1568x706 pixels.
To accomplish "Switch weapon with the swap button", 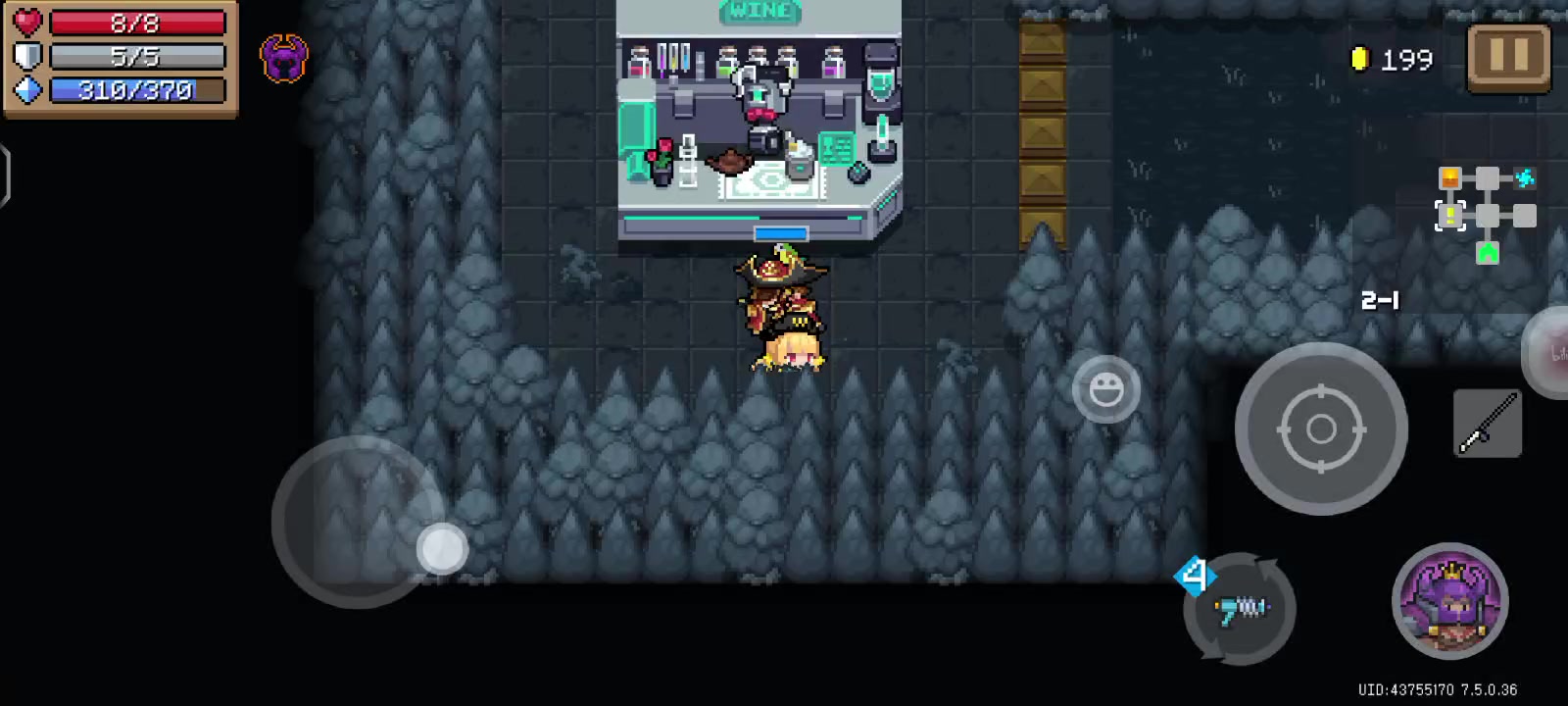I will click(1240, 608).
